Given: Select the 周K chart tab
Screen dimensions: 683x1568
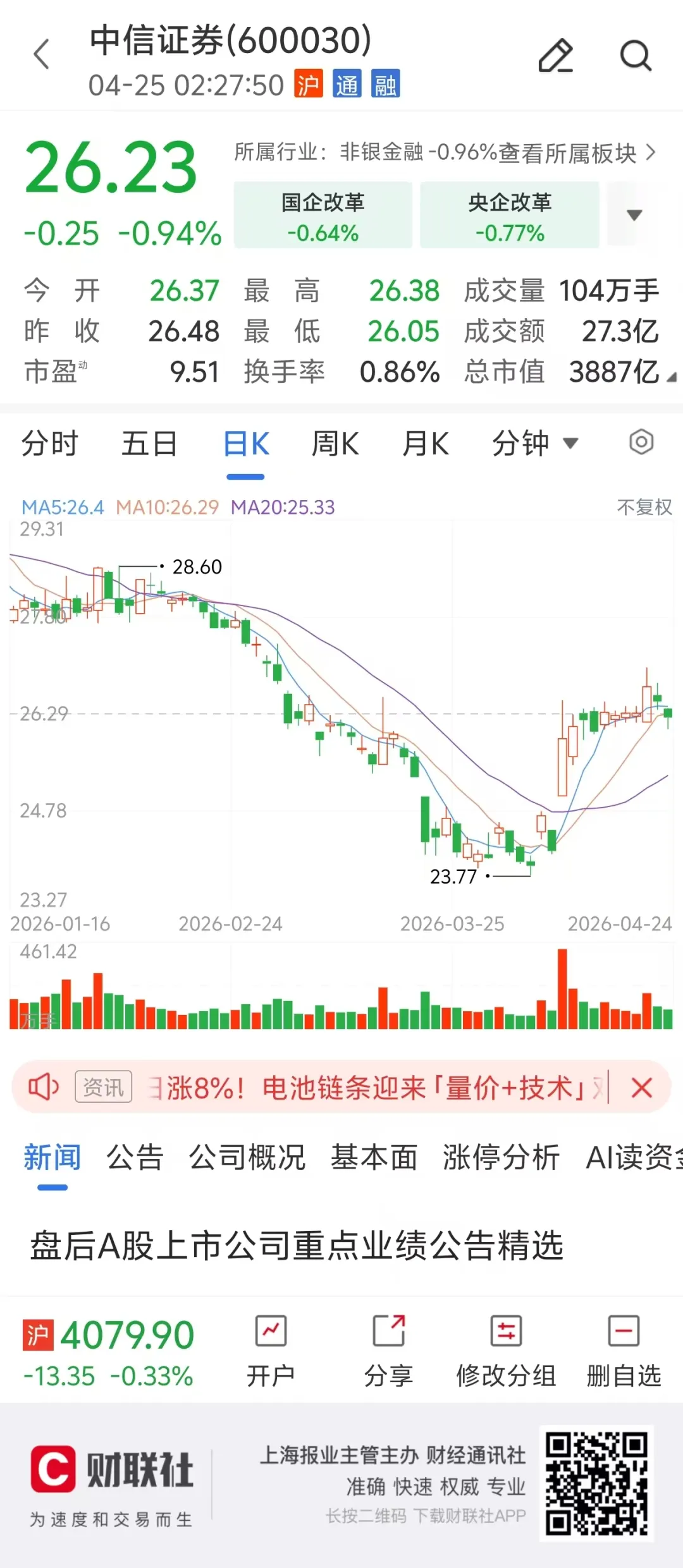Looking at the screenshot, I should 335,444.
